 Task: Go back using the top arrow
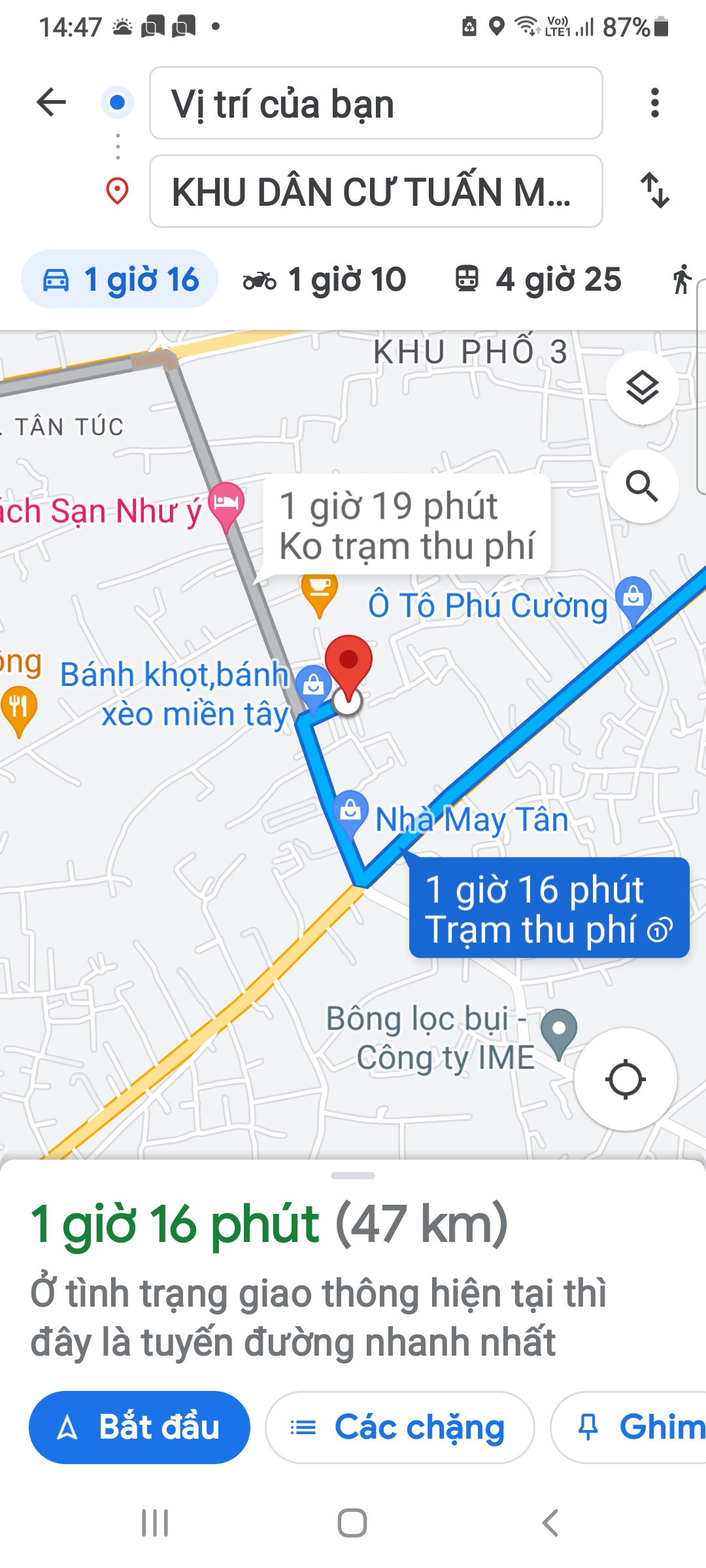(51, 103)
